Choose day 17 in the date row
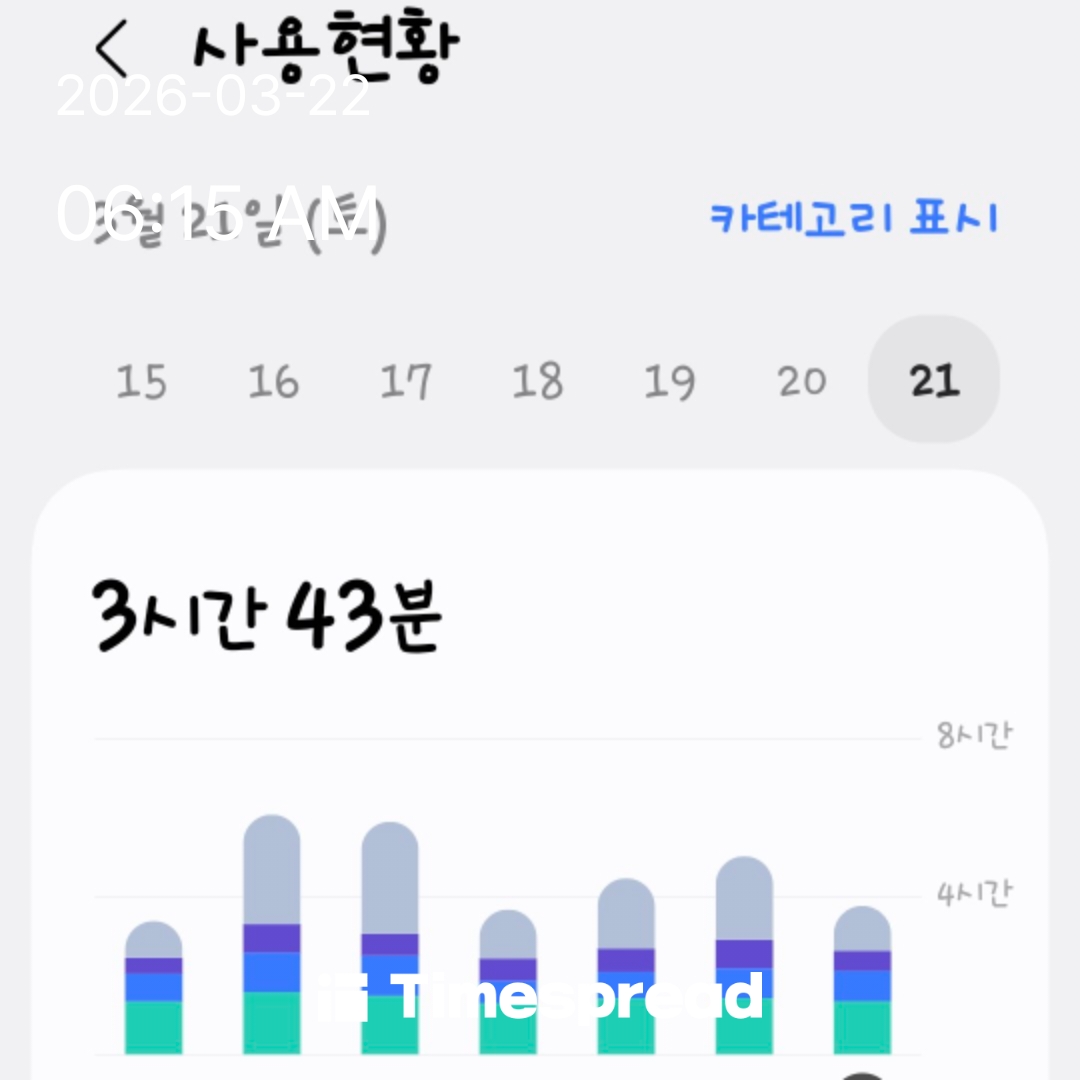 pyautogui.click(x=405, y=381)
